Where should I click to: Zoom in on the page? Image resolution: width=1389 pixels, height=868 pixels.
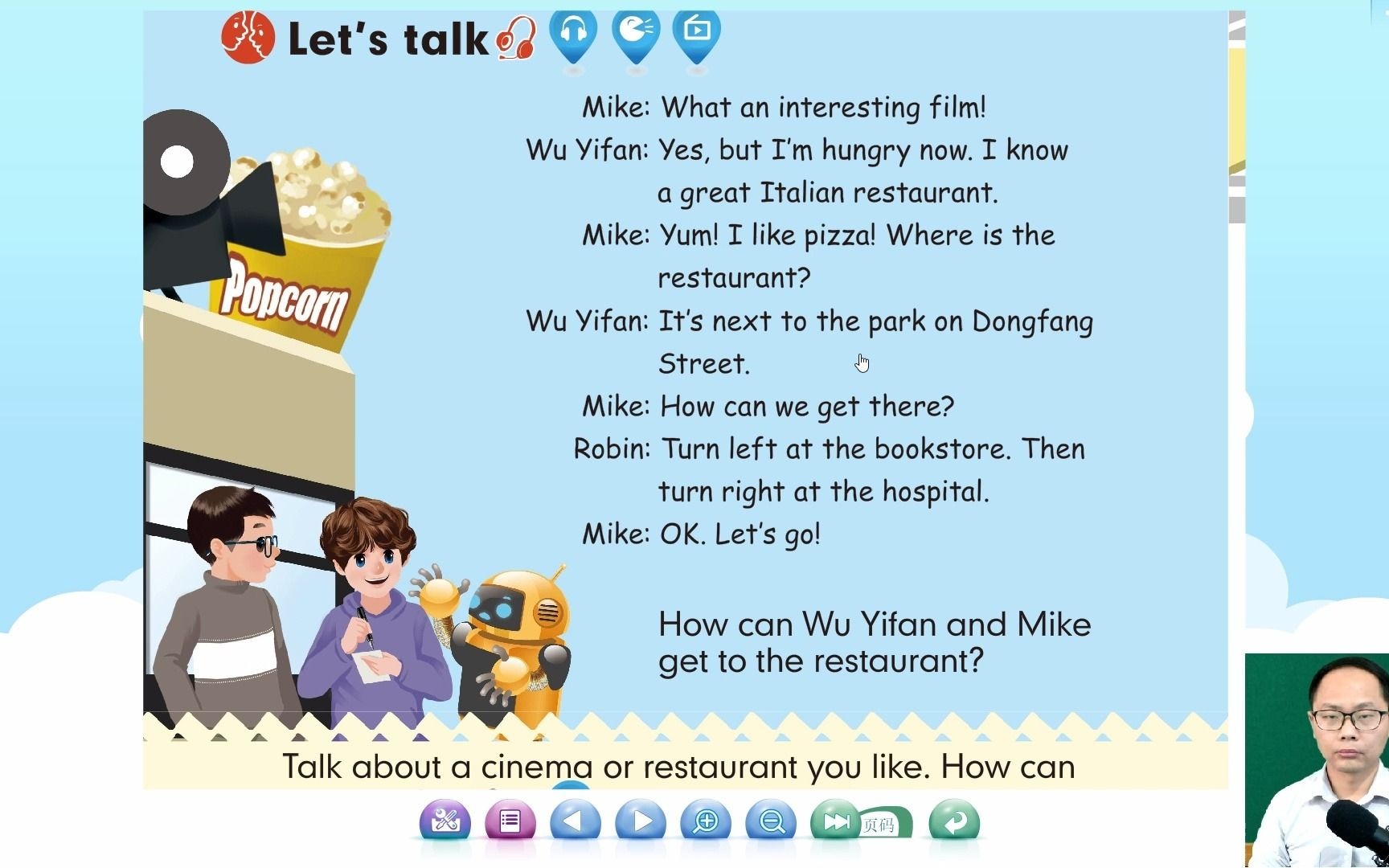705,821
